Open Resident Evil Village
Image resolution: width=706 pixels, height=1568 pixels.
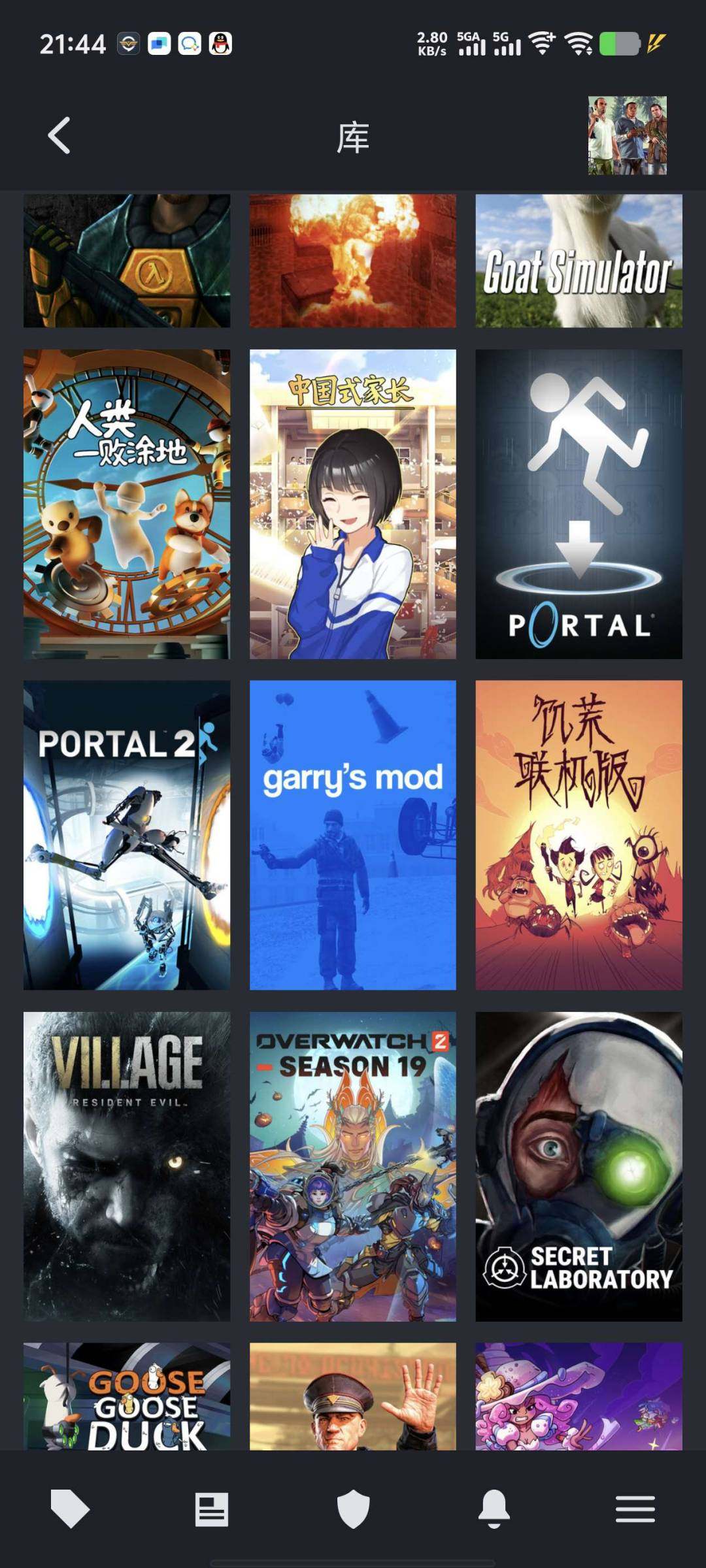point(126,1166)
